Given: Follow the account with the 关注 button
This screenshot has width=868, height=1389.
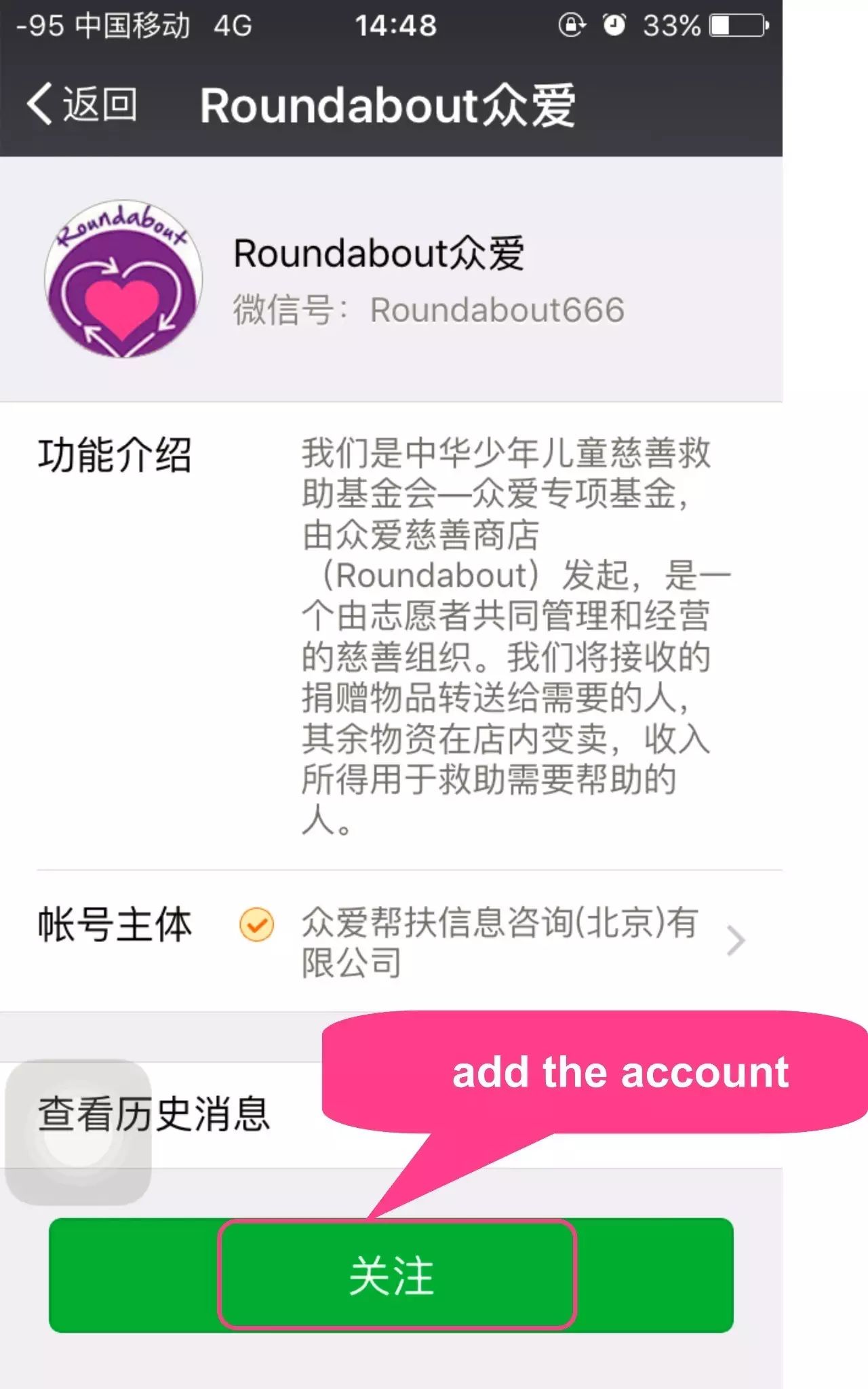Looking at the screenshot, I should click(391, 1275).
